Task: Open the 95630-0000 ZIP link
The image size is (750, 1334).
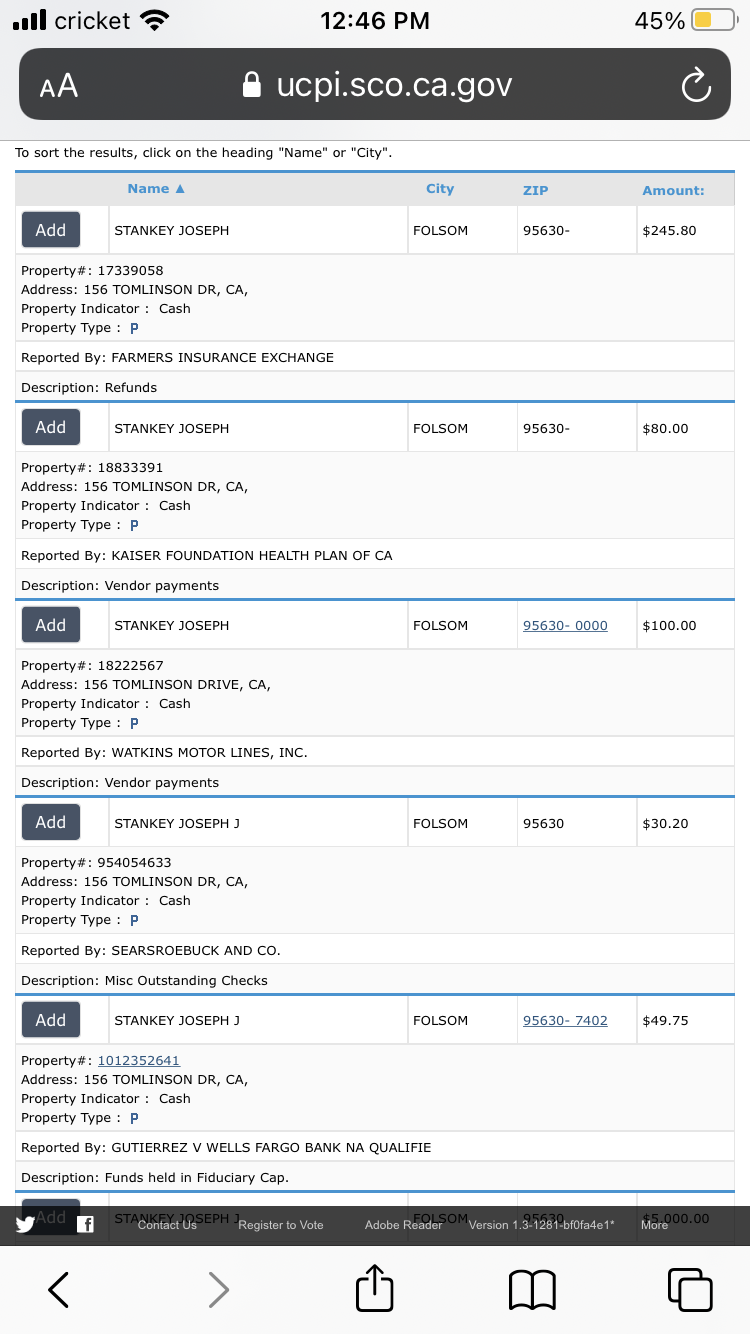Action: tap(565, 625)
